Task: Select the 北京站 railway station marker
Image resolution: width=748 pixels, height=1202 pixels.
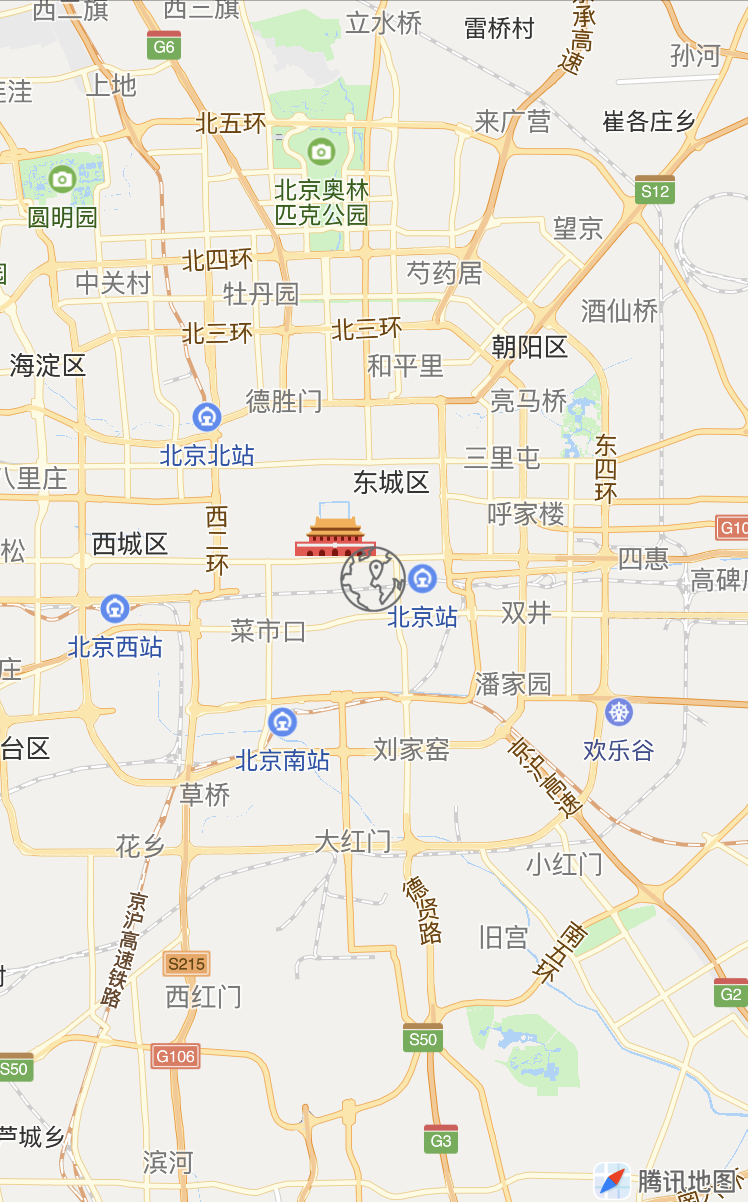Action: (x=422, y=579)
